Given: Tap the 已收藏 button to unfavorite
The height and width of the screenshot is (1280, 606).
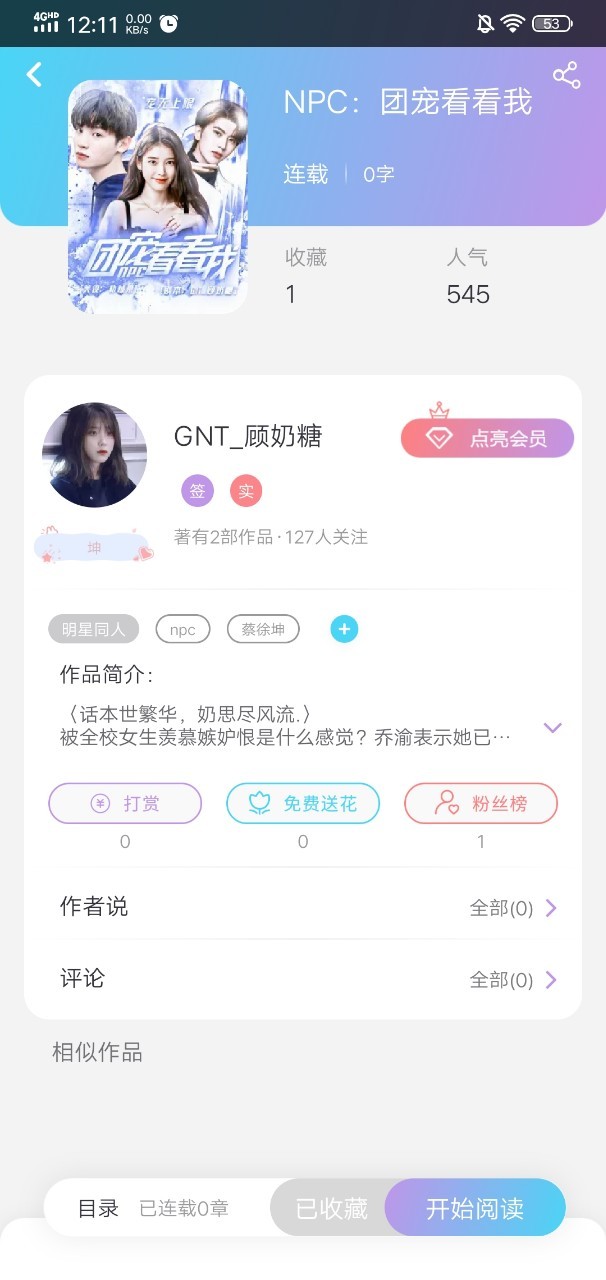Looking at the screenshot, I should [x=332, y=1208].
